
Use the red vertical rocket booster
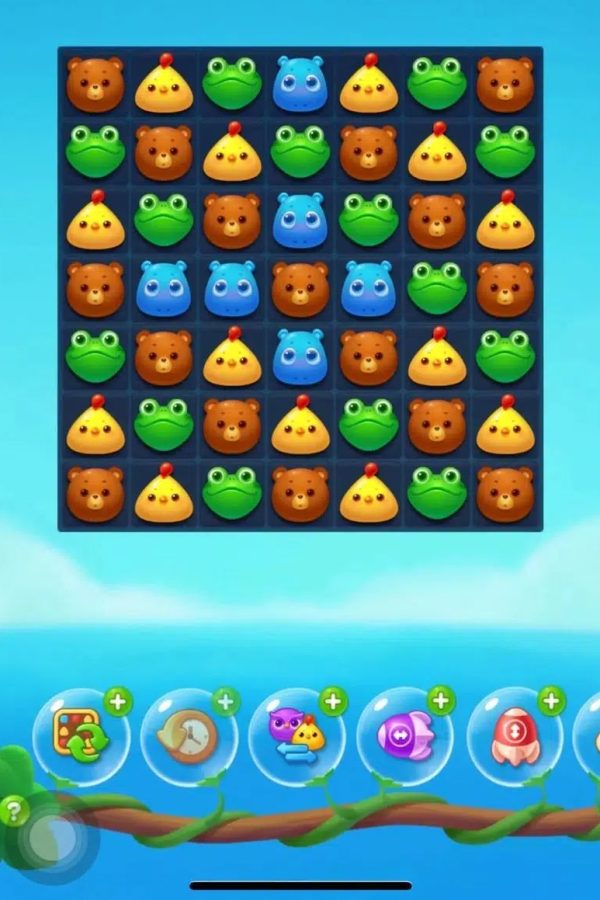[513, 737]
